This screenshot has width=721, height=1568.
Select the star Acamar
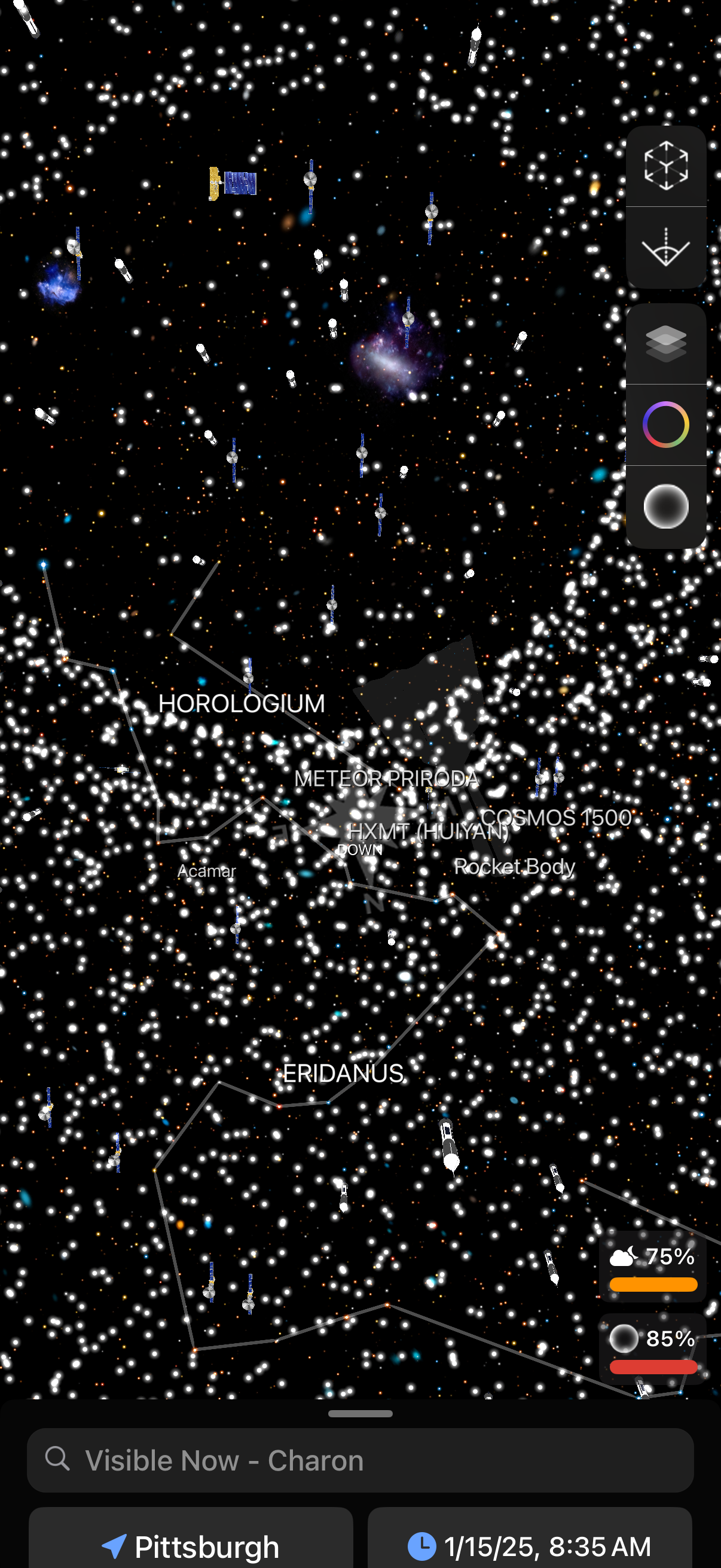[207, 872]
